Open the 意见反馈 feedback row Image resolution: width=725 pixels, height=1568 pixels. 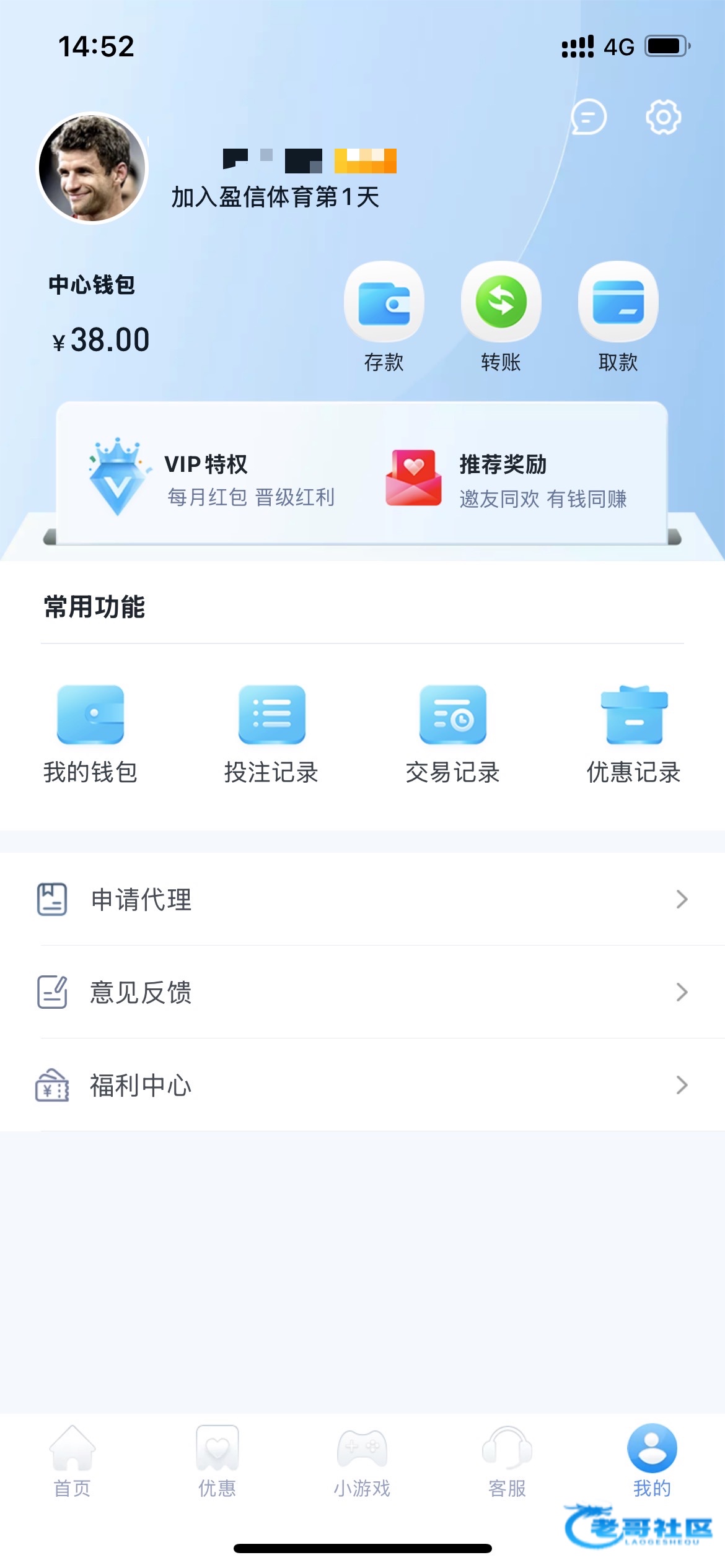(362, 992)
